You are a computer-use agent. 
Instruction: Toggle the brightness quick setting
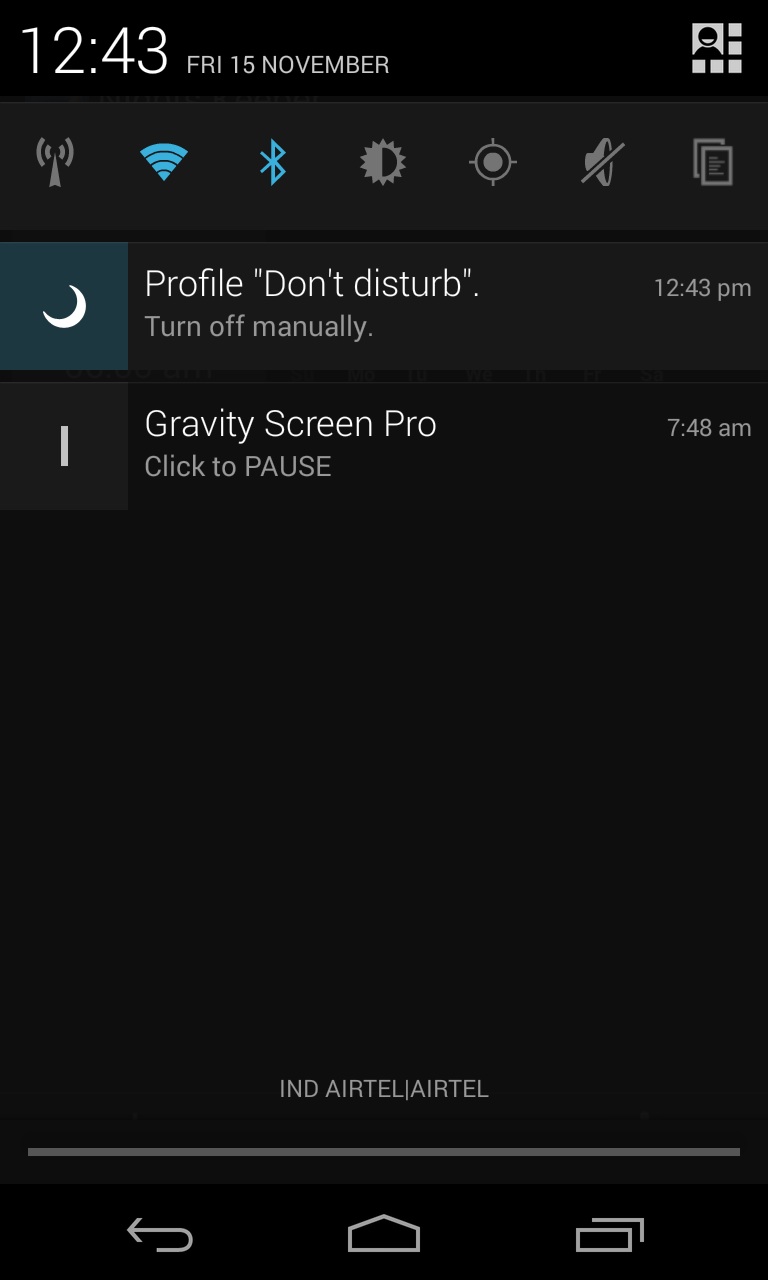click(383, 162)
